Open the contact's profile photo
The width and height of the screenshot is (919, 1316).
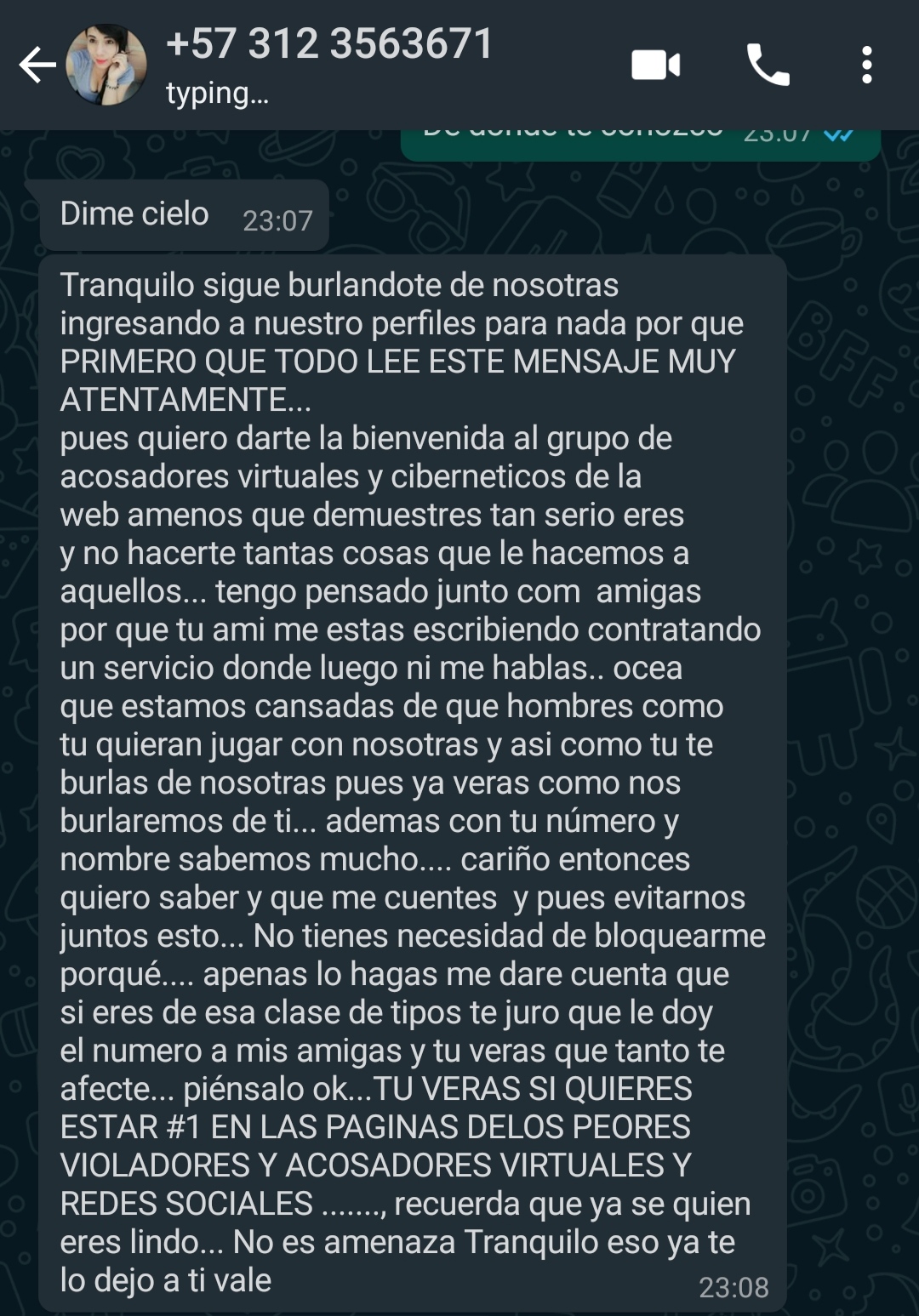click(106, 66)
